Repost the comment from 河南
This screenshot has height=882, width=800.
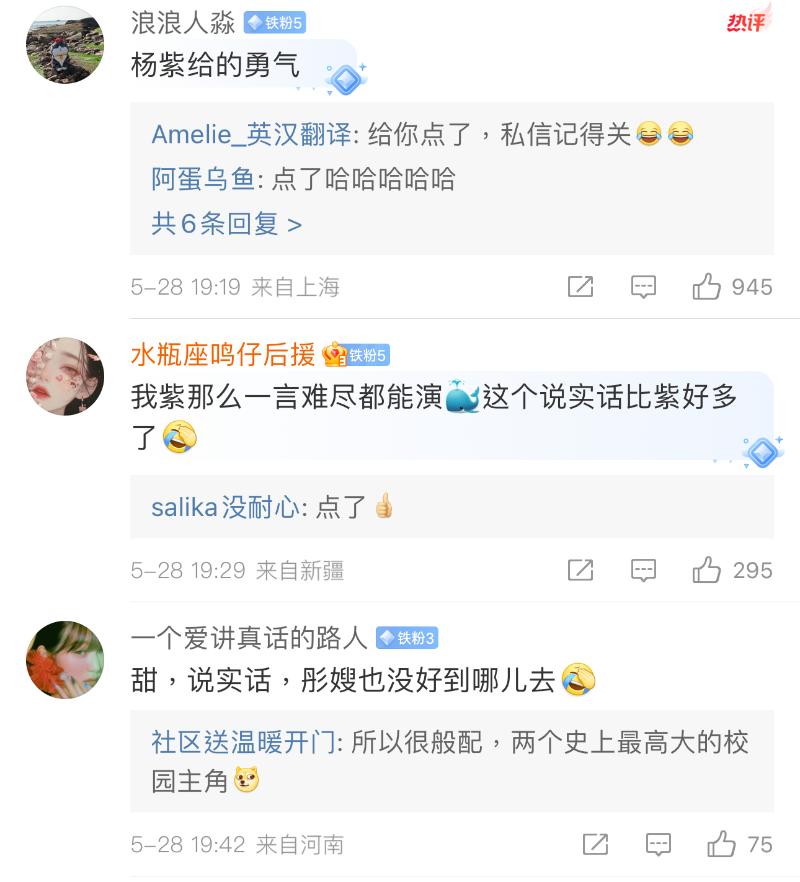(x=595, y=844)
